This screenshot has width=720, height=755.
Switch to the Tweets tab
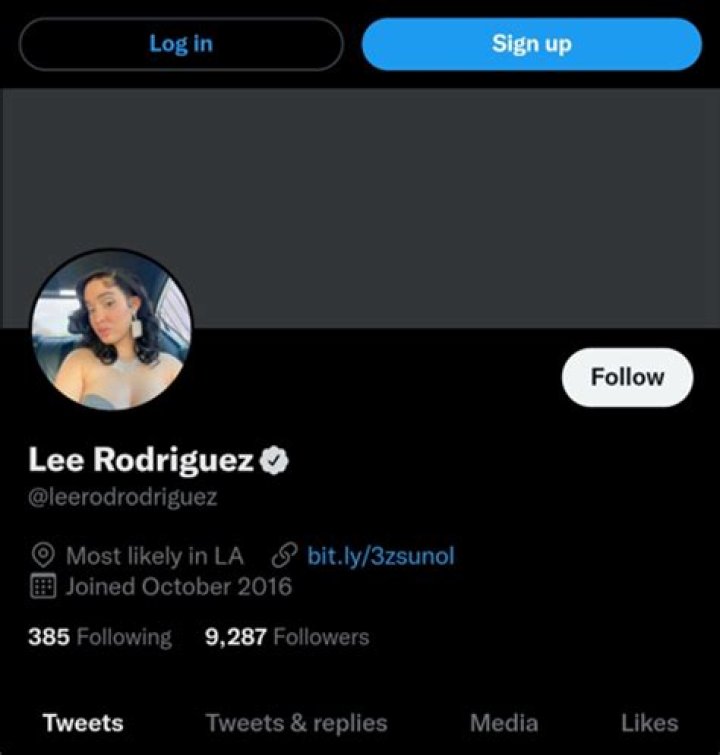pyautogui.click(x=83, y=722)
